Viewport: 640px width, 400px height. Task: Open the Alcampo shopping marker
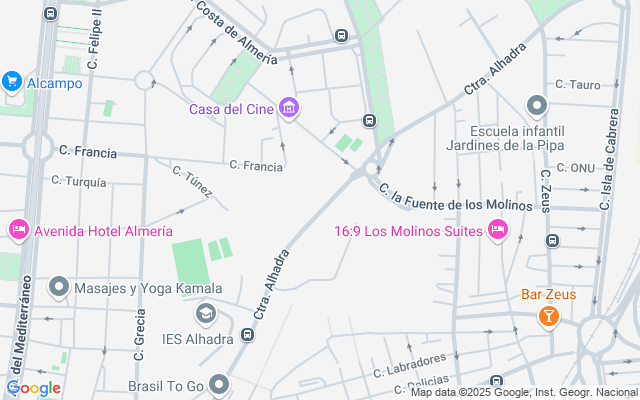(x=12, y=82)
